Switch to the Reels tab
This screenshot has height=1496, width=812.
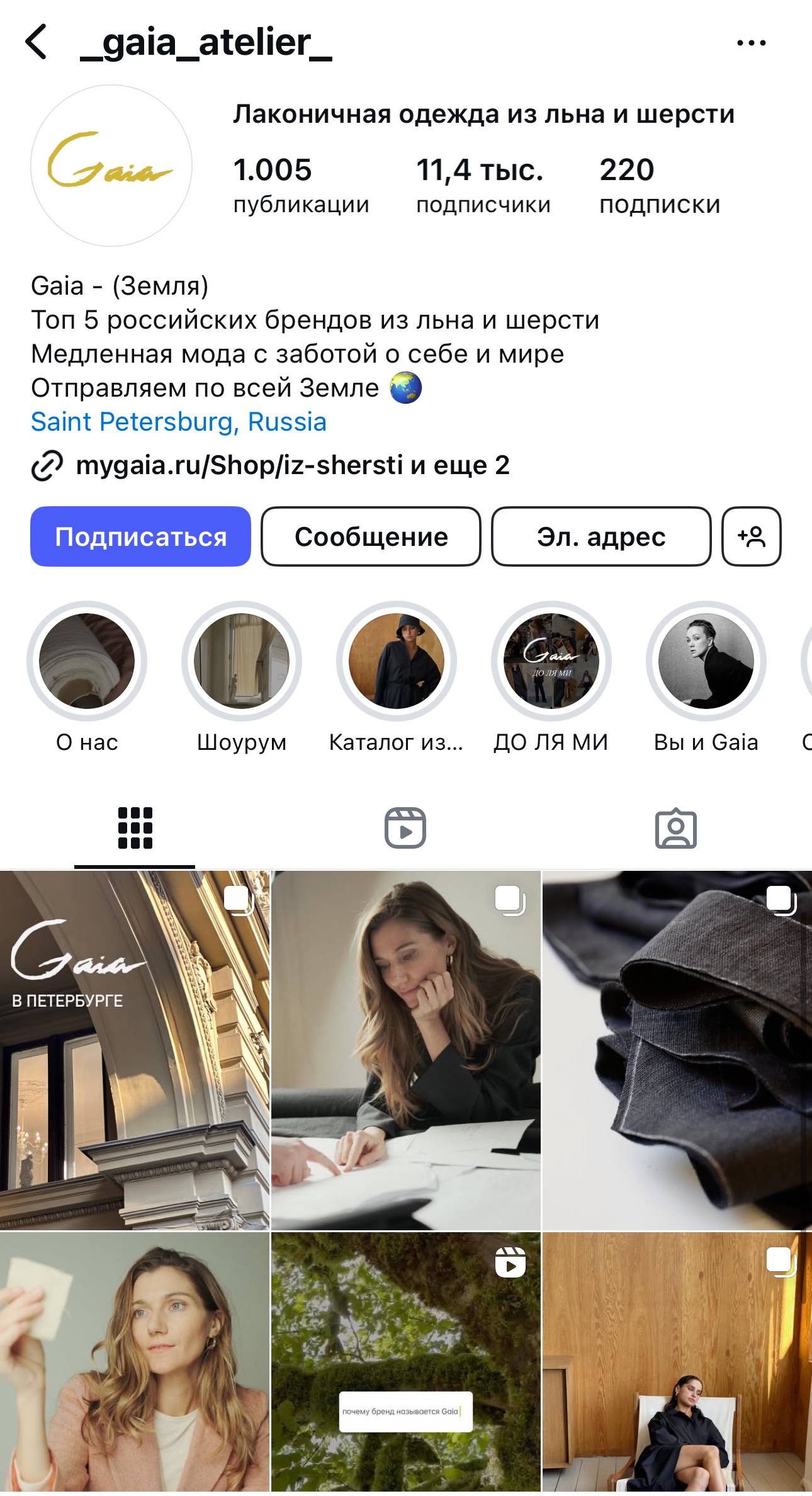(x=405, y=828)
